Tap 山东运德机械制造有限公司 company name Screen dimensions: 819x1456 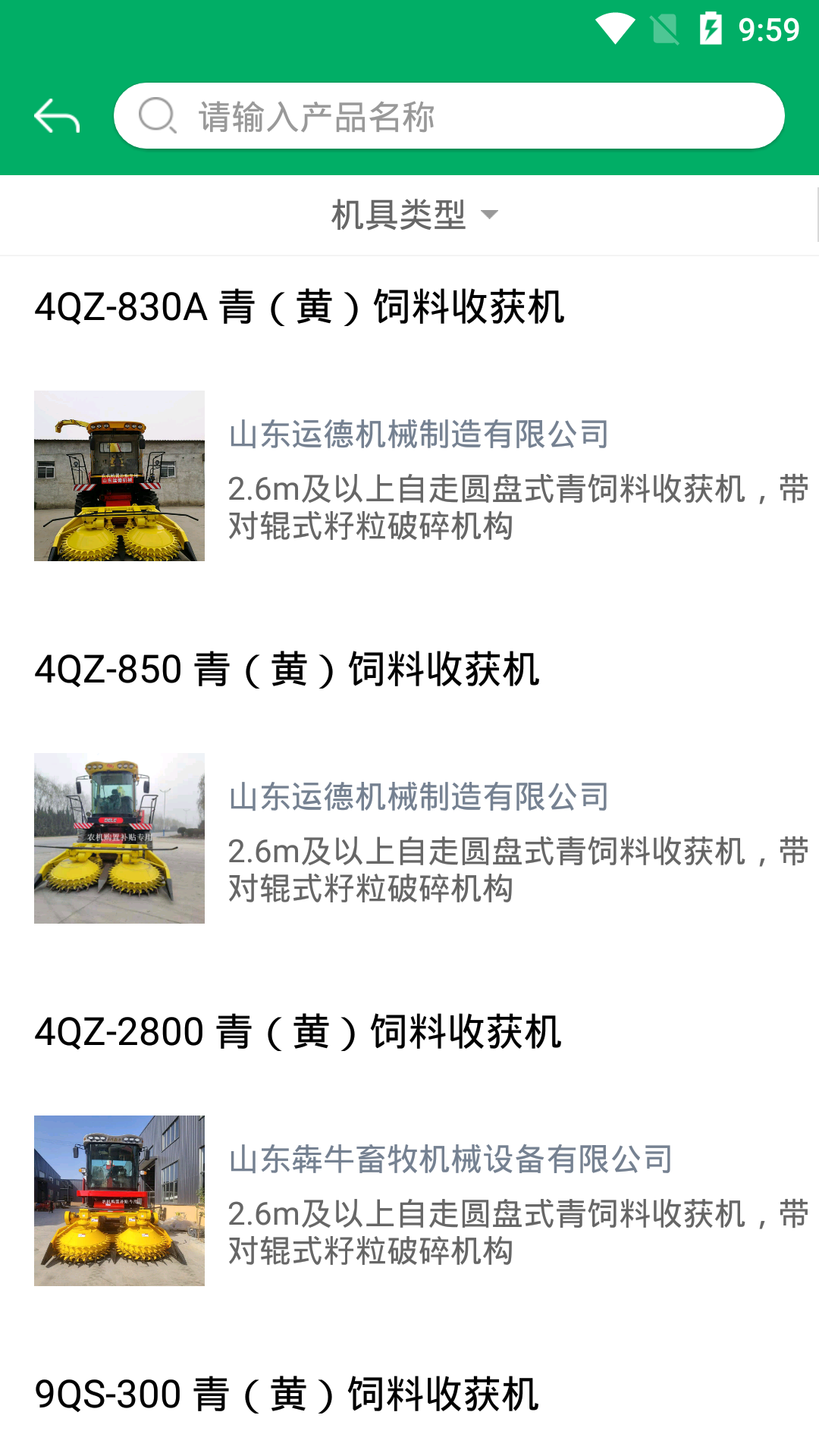[x=419, y=434]
